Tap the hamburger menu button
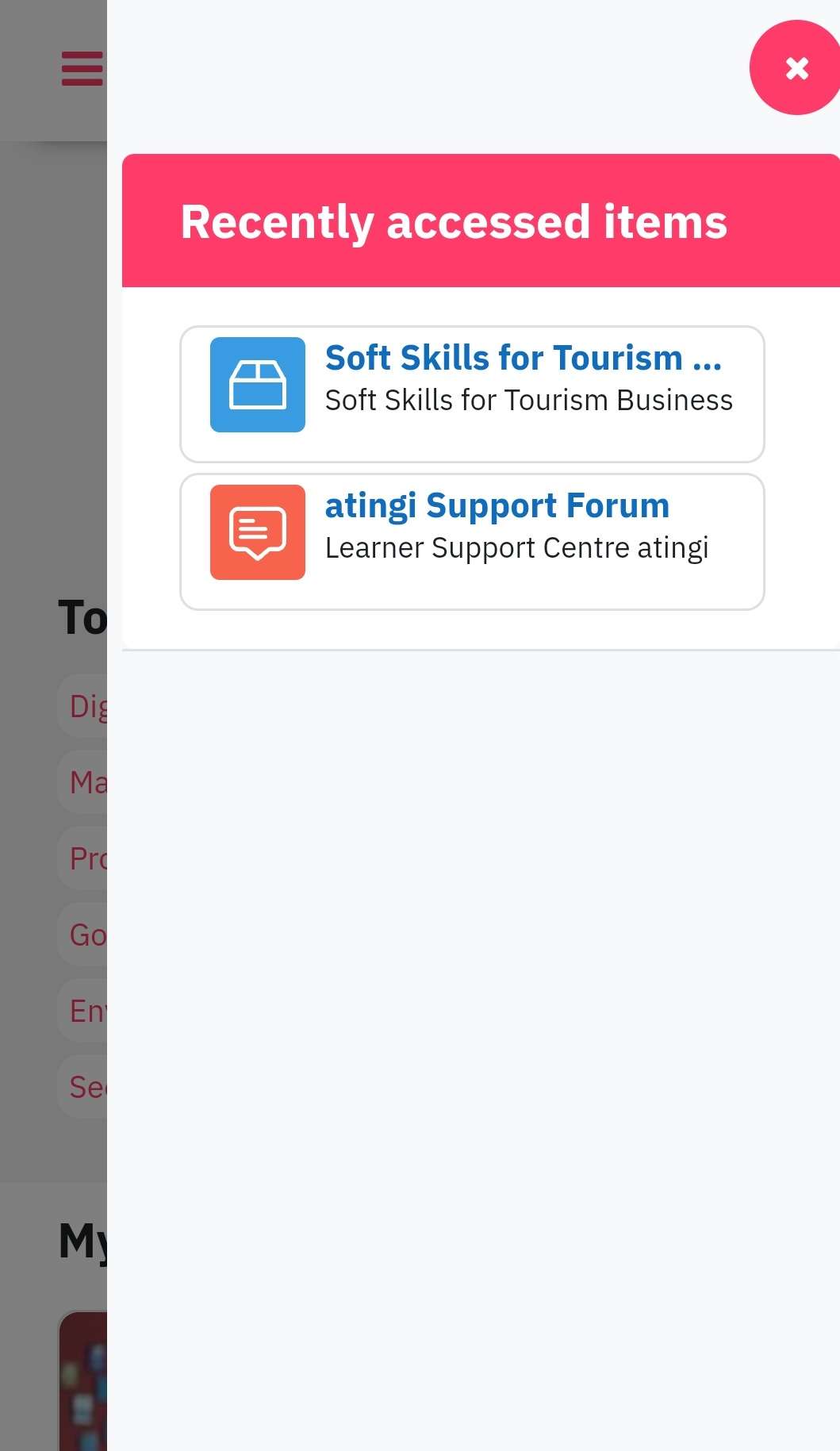 (x=82, y=68)
